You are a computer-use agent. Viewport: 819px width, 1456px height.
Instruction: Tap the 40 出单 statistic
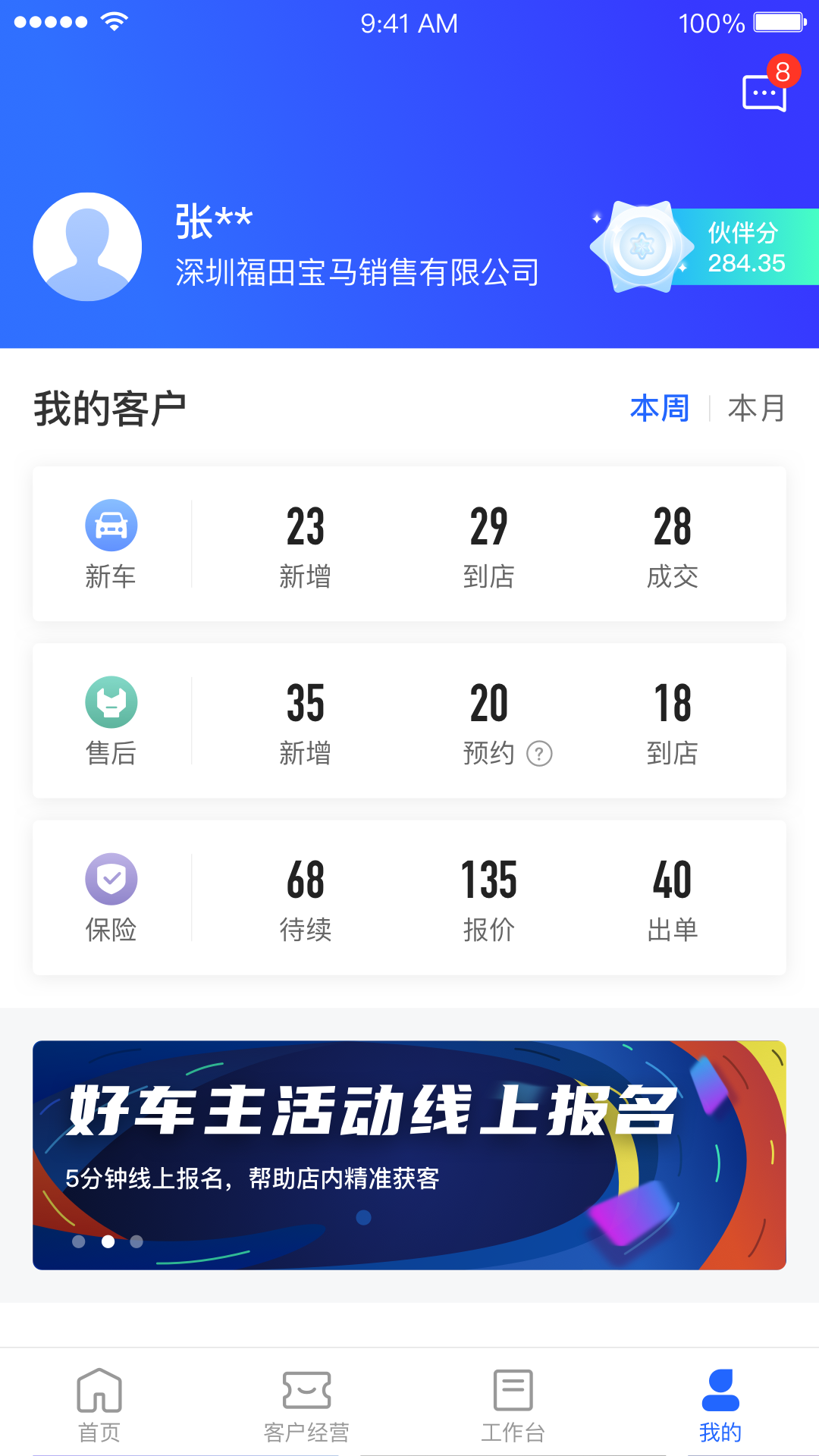point(670,899)
